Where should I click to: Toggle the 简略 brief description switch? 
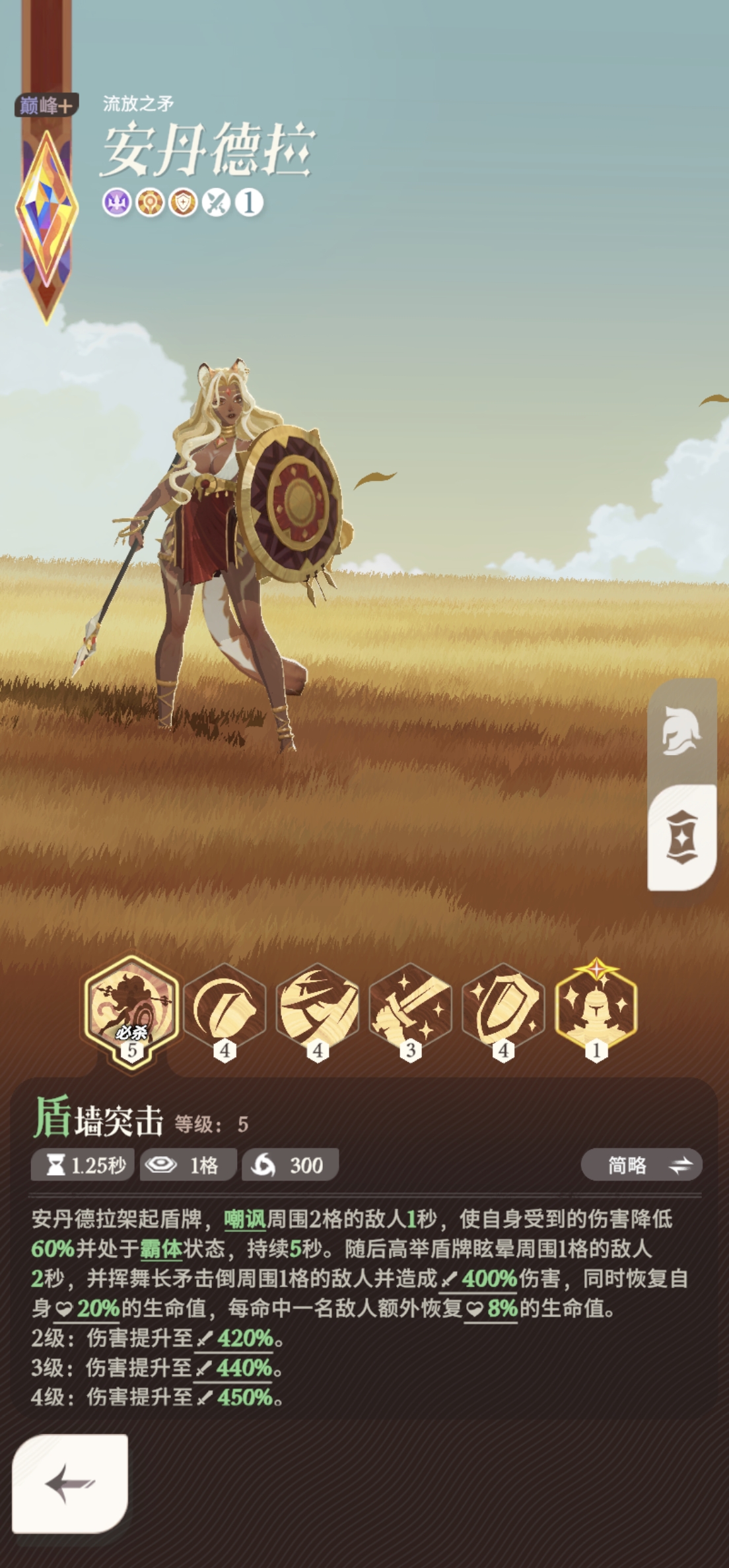pos(641,1165)
